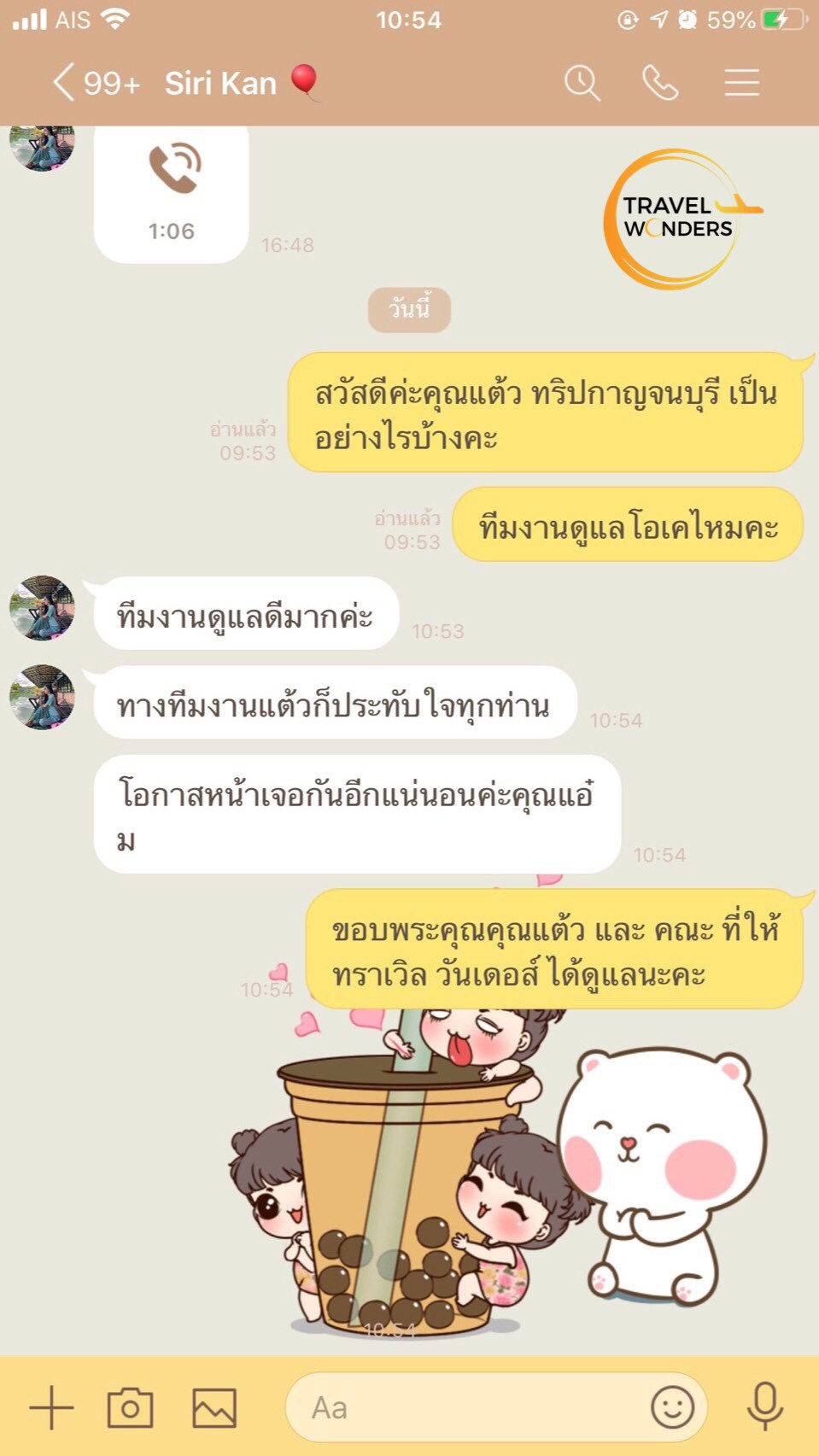Open the sender's avatar beside ทีมงานดูแลดีมากค่ะ
Viewport: 819px width, 1456px height.
pyautogui.click(x=42, y=608)
